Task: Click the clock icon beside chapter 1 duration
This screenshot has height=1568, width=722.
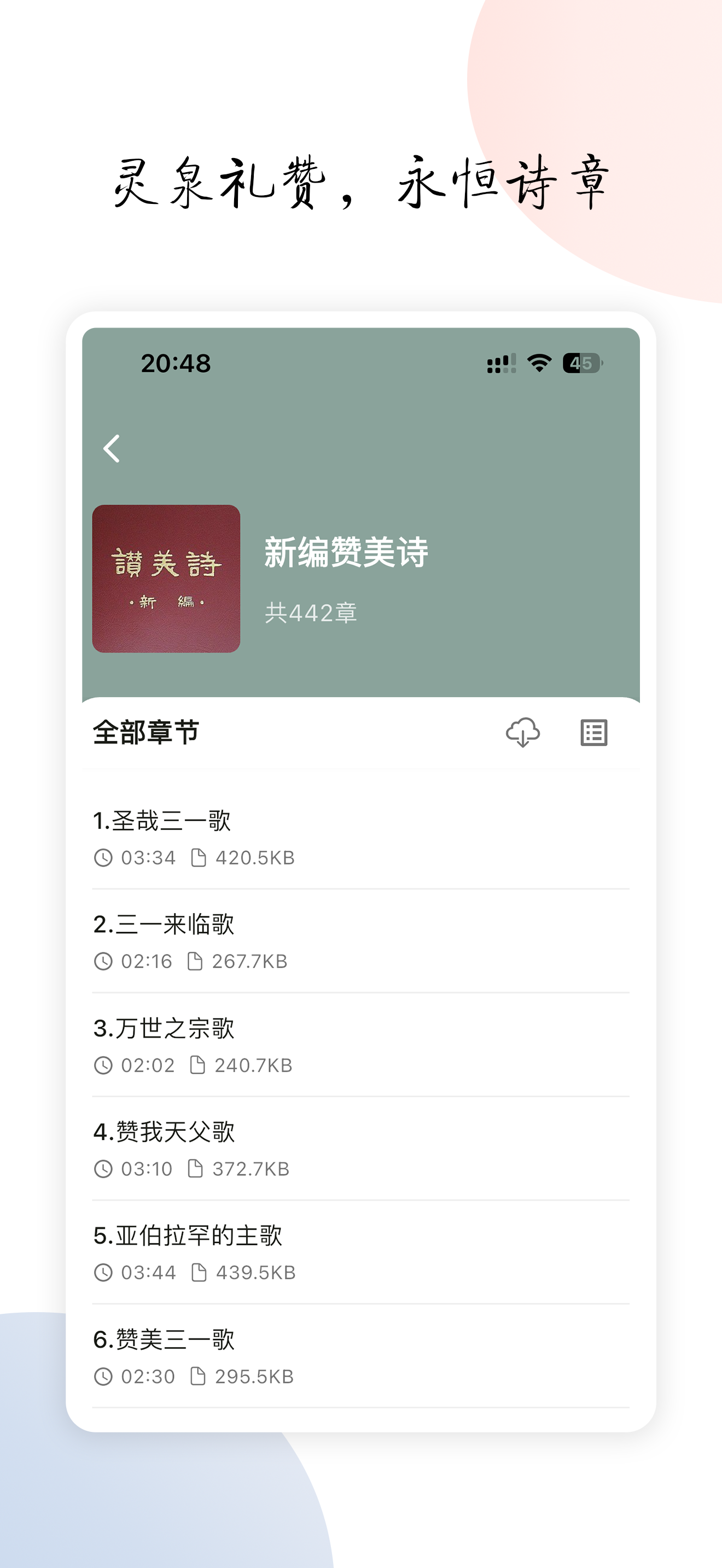Action: tap(103, 858)
